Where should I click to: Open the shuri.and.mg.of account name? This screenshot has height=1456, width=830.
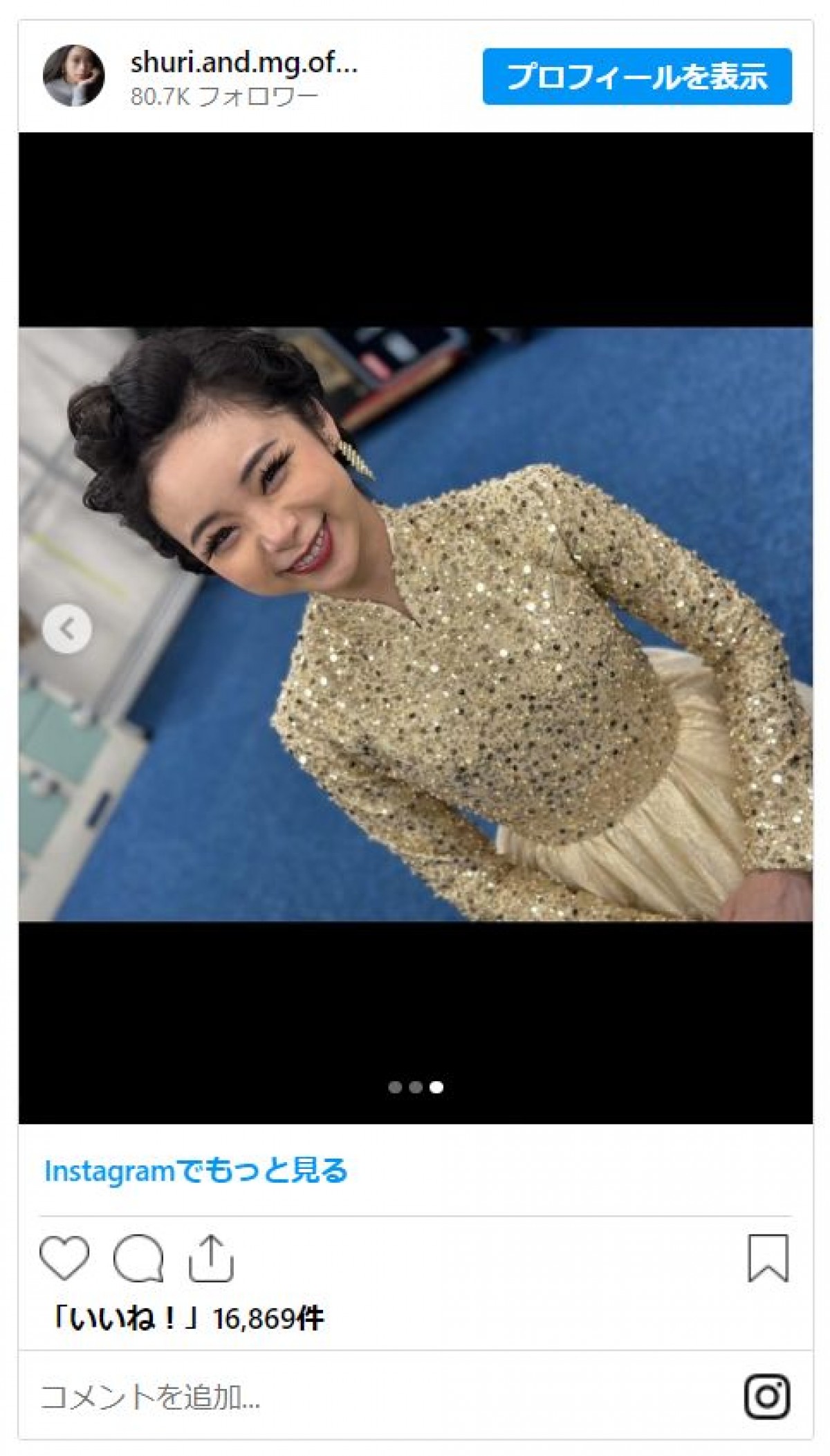(x=243, y=63)
